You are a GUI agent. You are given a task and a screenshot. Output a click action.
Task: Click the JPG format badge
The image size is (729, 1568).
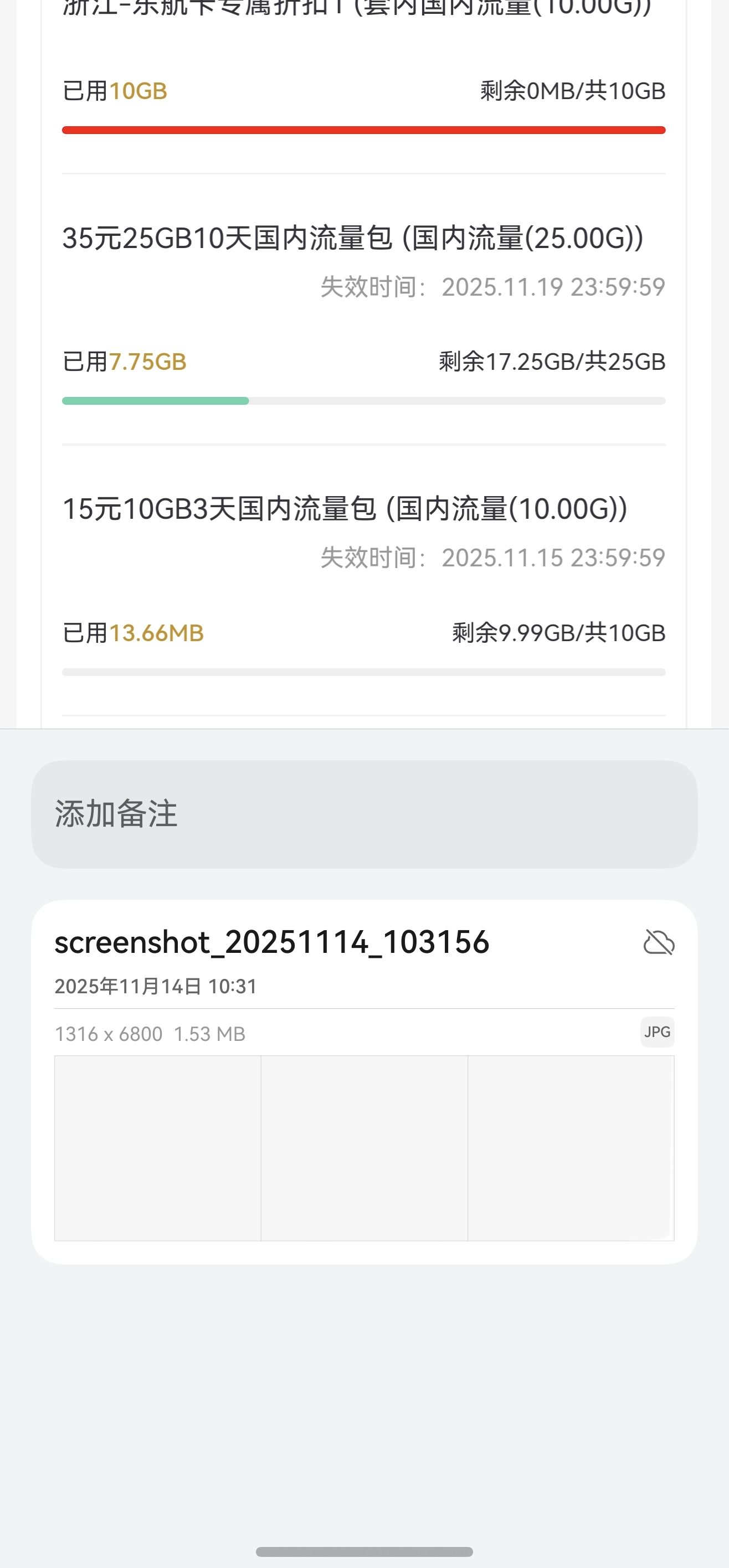click(x=656, y=1033)
